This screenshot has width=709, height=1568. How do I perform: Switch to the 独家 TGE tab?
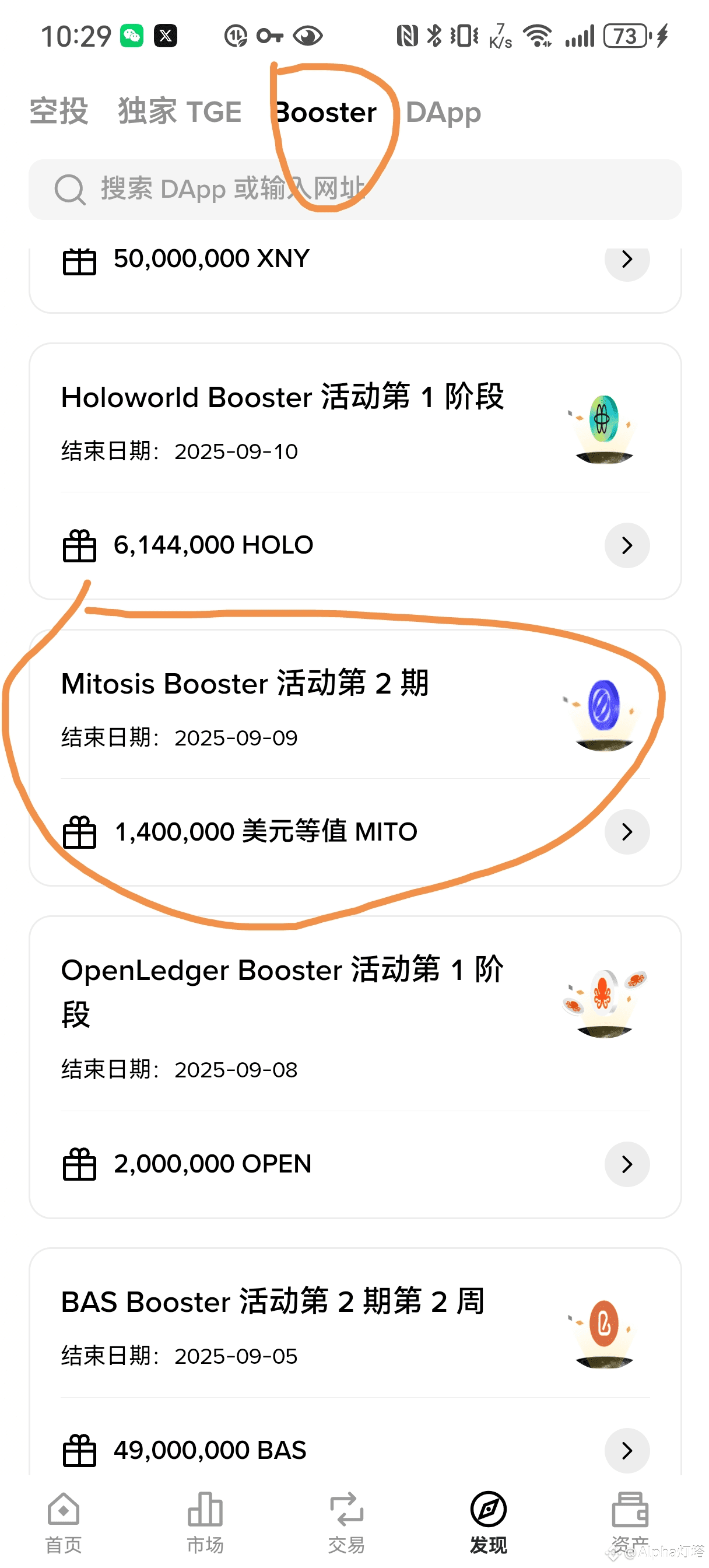[x=180, y=112]
